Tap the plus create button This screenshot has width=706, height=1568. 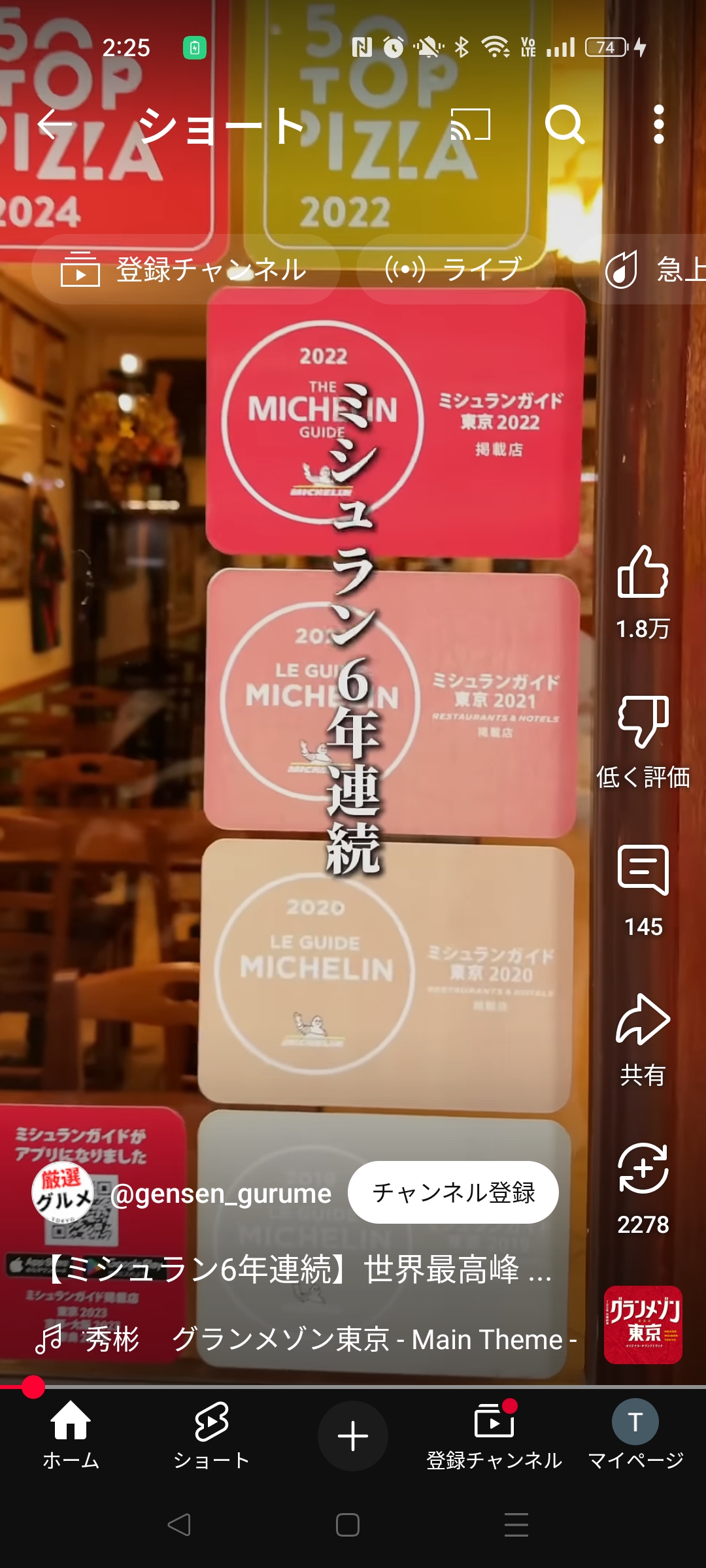pyautogui.click(x=353, y=1436)
